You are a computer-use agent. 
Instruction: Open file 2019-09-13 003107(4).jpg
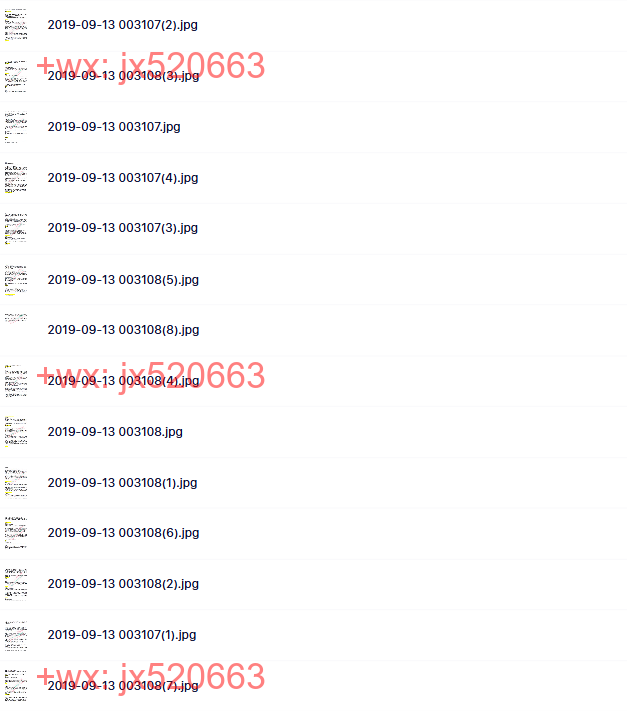tap(122, 177)
